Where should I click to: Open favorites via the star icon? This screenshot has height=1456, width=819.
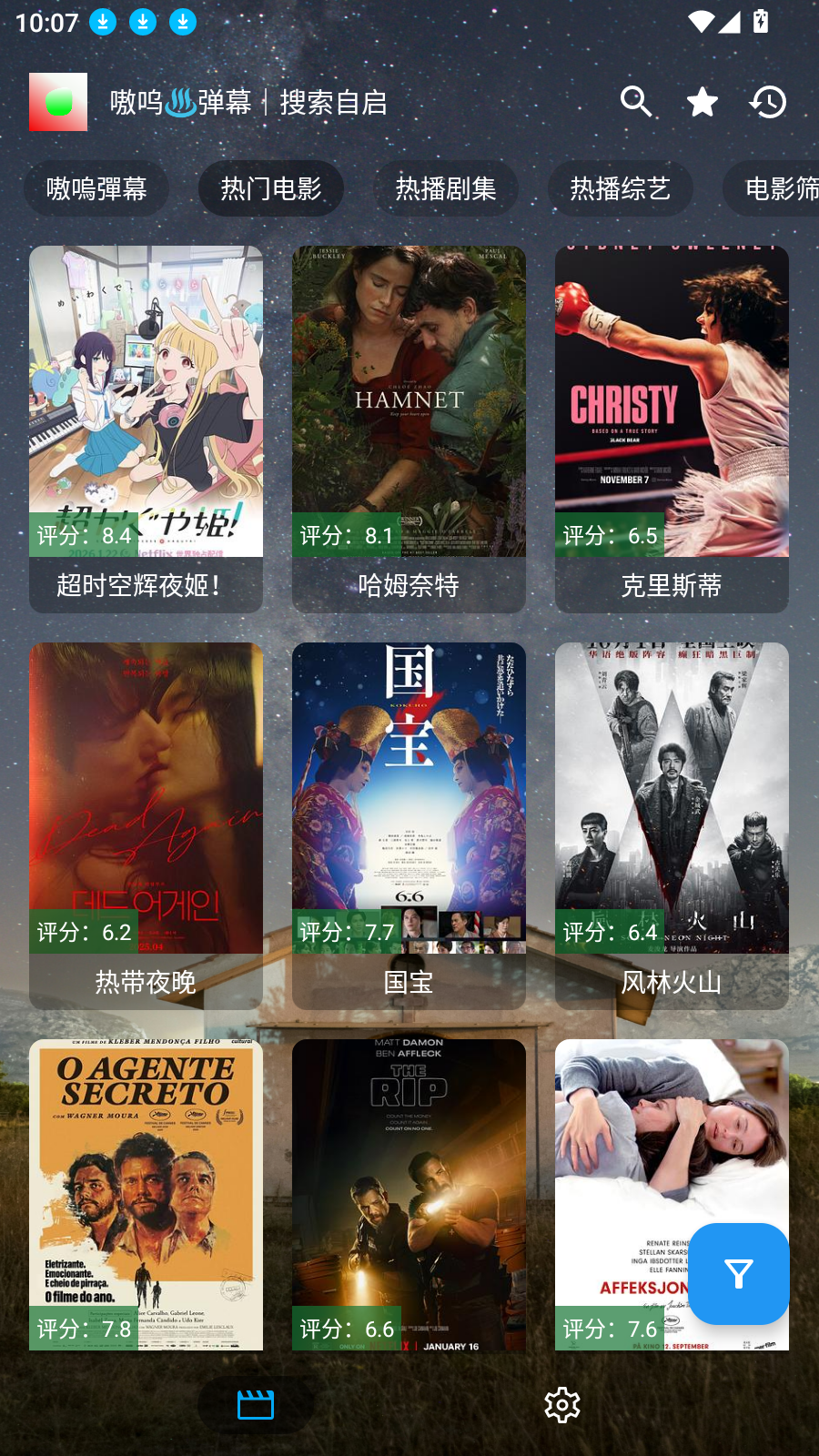(702, 102)
